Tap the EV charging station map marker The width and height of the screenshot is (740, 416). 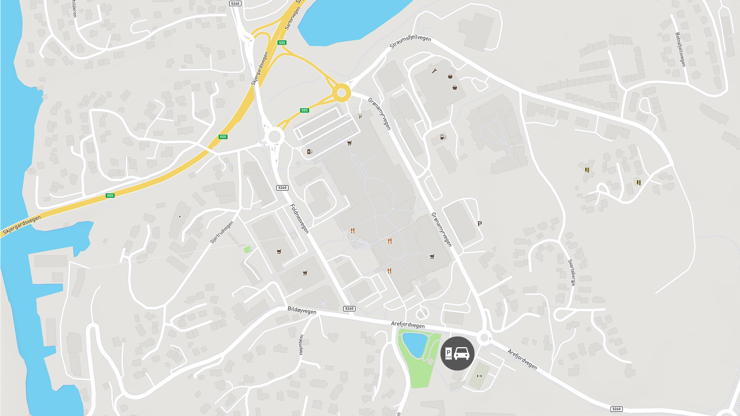(x=457, y=352)
